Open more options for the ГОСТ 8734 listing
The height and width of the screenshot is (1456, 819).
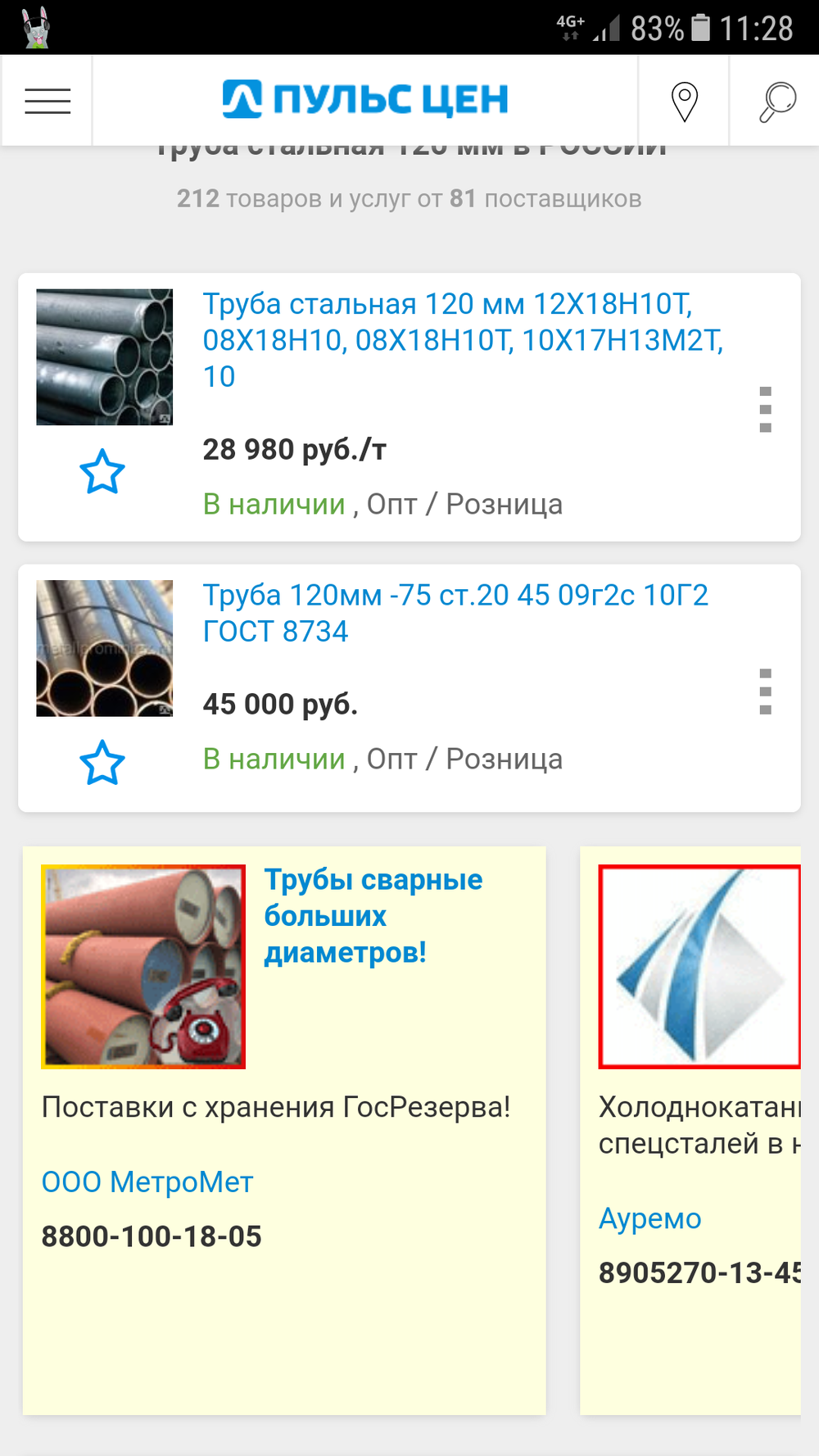(765, 691)
